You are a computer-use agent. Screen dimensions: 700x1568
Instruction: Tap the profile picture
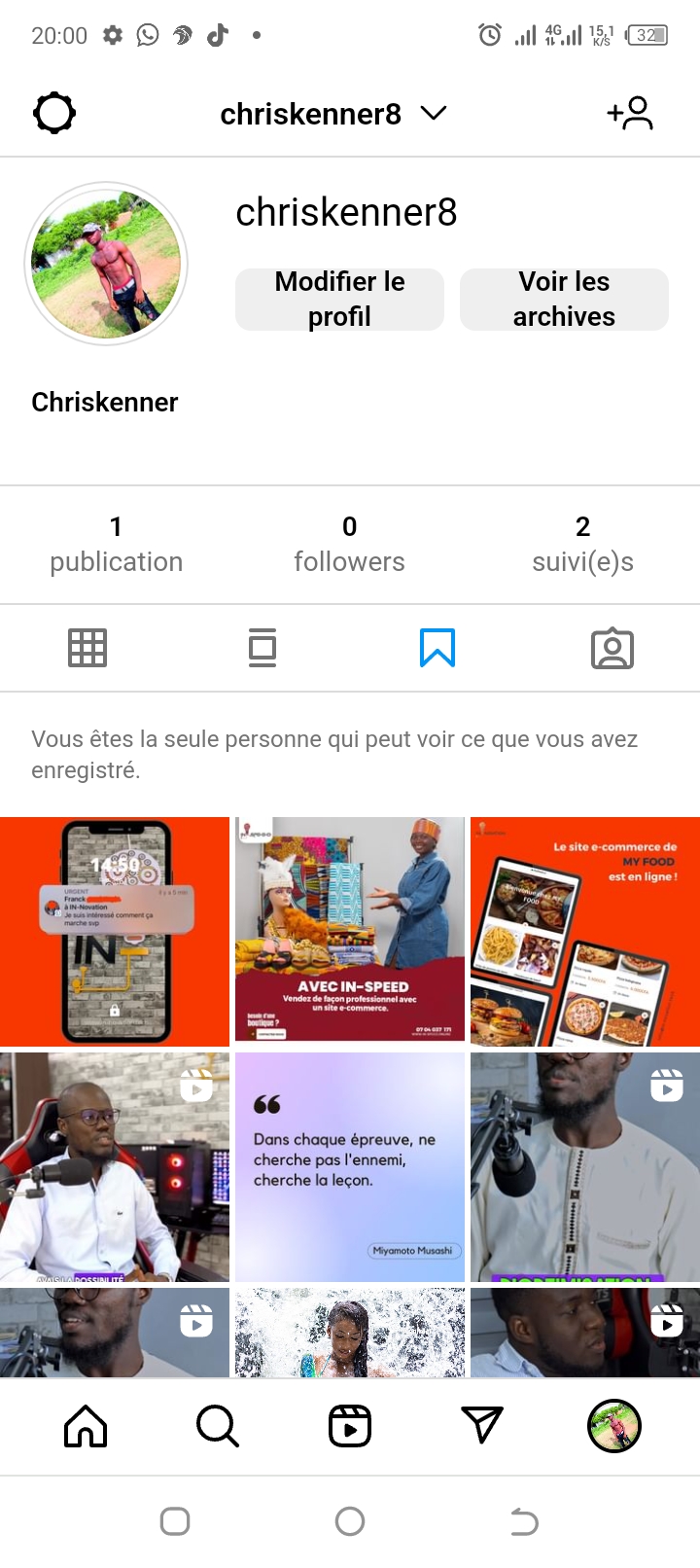(106, 264)
